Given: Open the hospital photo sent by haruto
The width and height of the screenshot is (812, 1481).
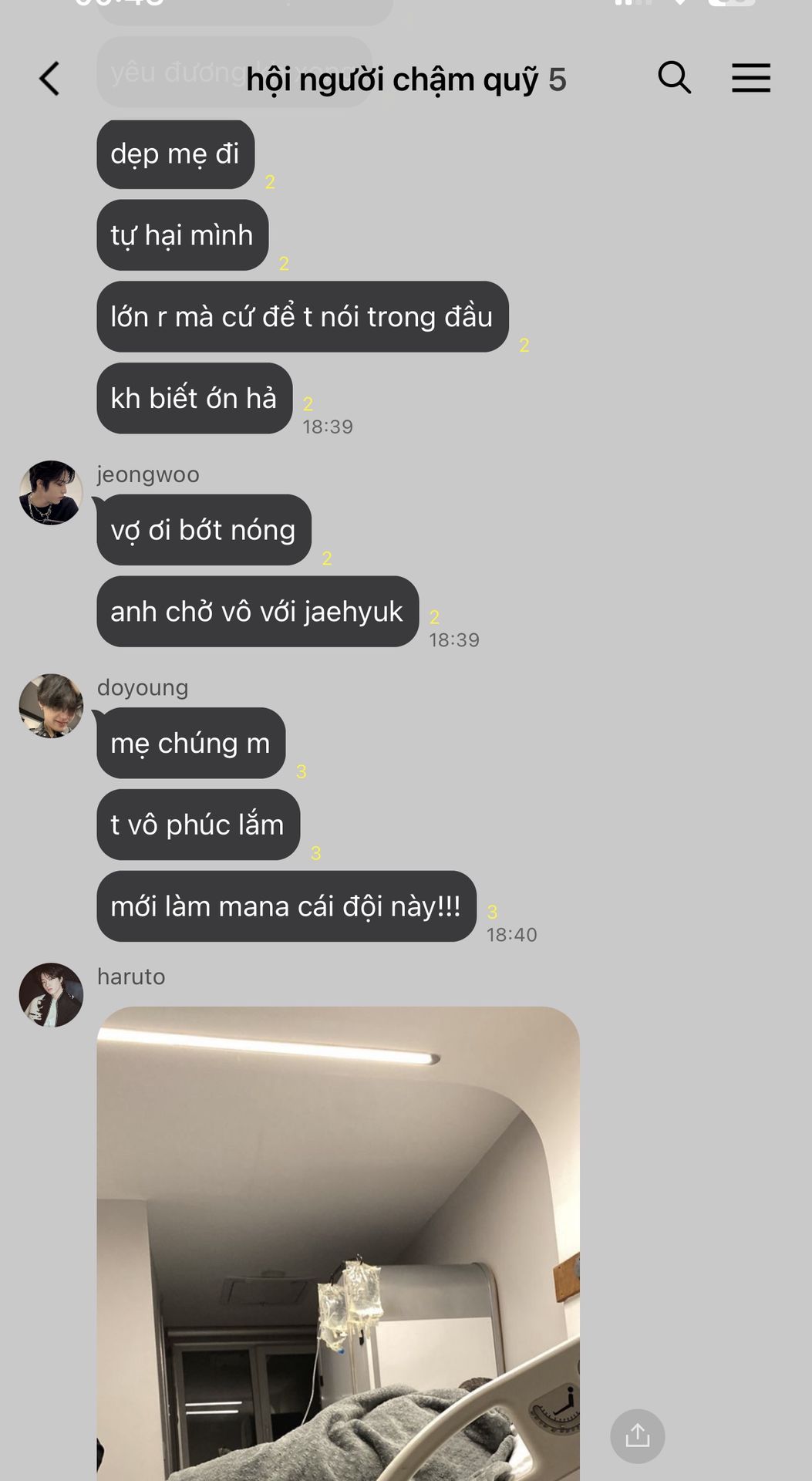Looking at the screenshot, I should [338, 1243].
